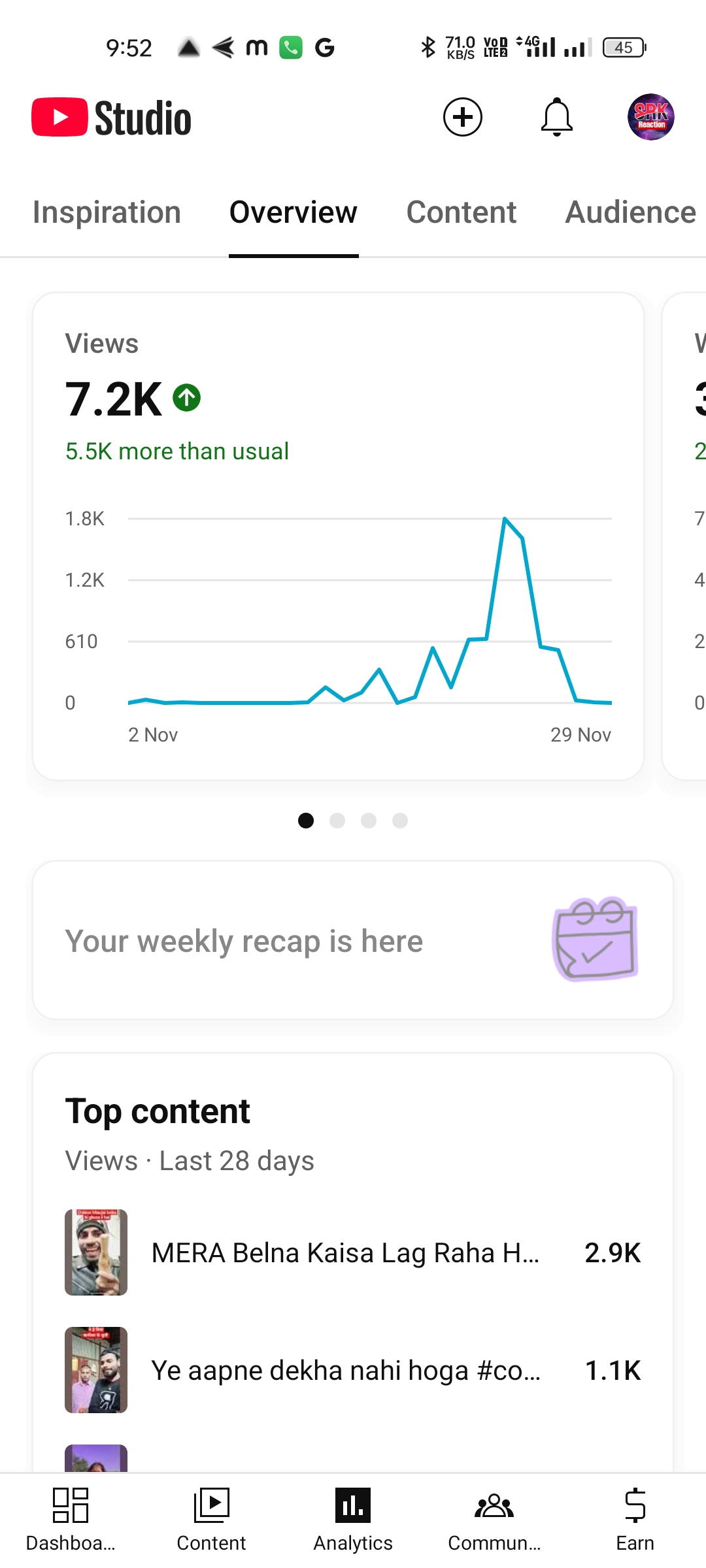Viewport: 706px width, 1568px height.
Task: Open video MERA Belna Kaisa Lag Raha
Action: pyautogui.click(x=353, y=1252)
